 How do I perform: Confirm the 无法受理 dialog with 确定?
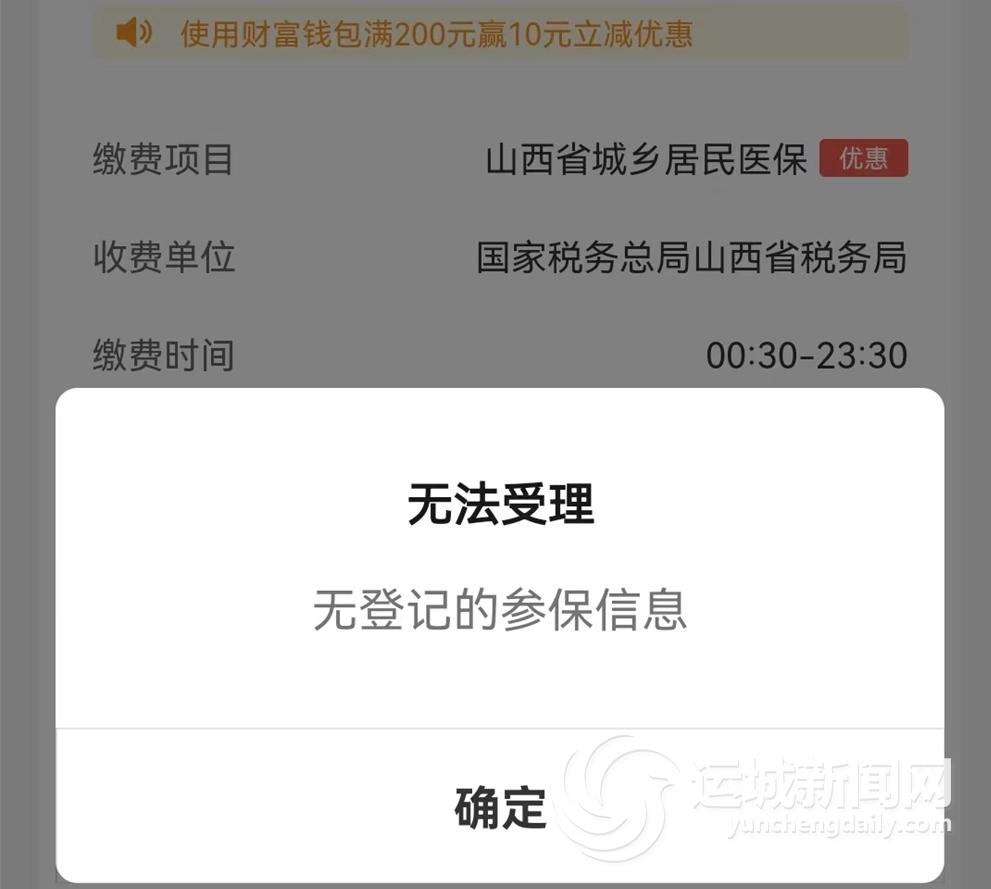tap(500, 807)
